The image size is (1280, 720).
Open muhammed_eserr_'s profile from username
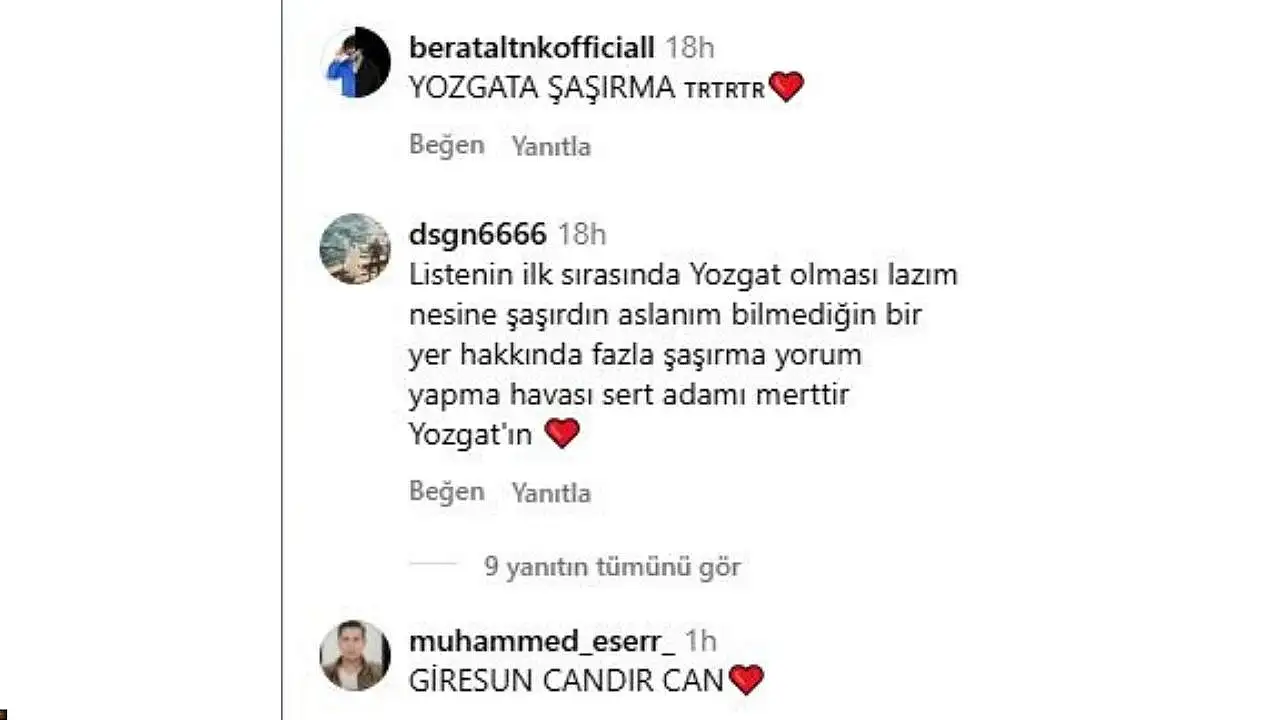(x=542, y=641)
